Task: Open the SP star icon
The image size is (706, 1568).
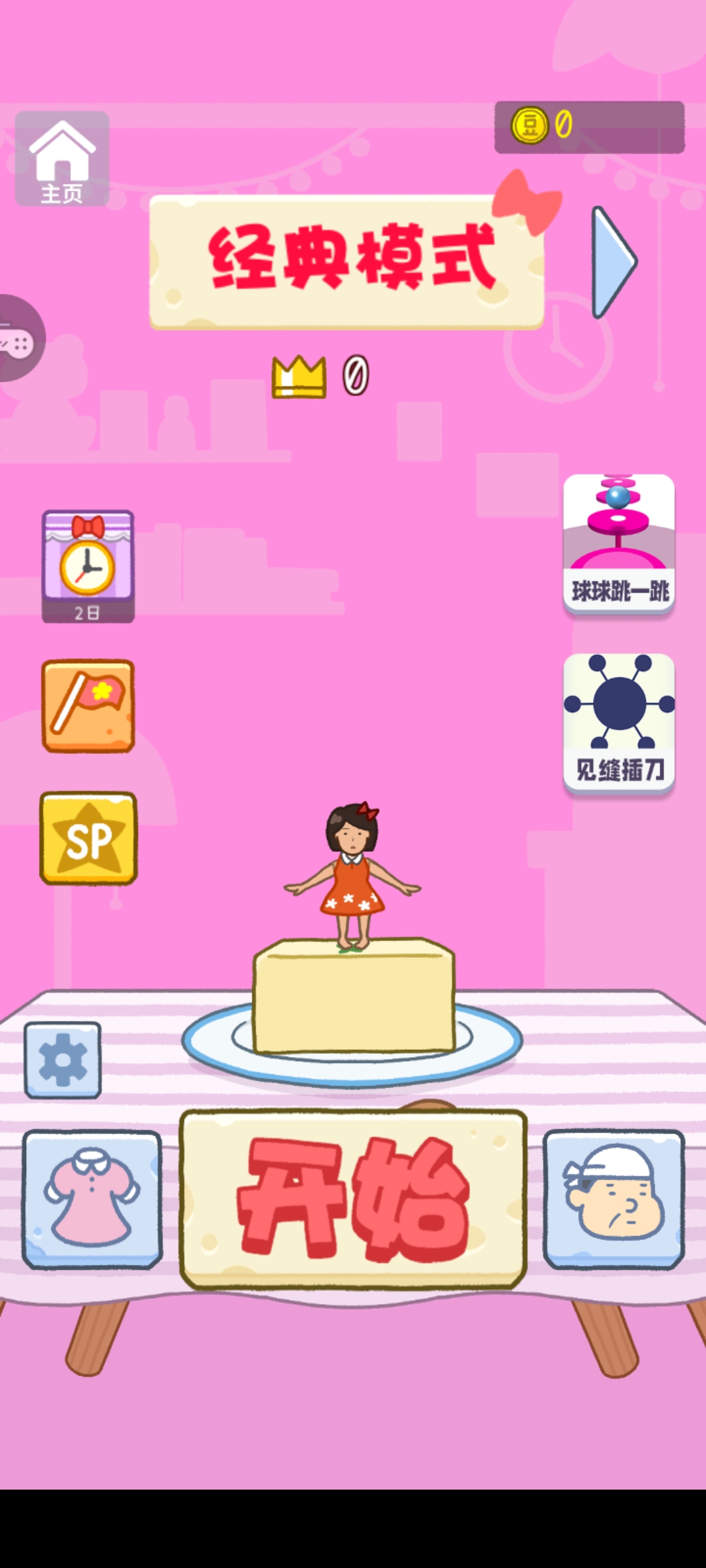Action: (x=88, y=838)
